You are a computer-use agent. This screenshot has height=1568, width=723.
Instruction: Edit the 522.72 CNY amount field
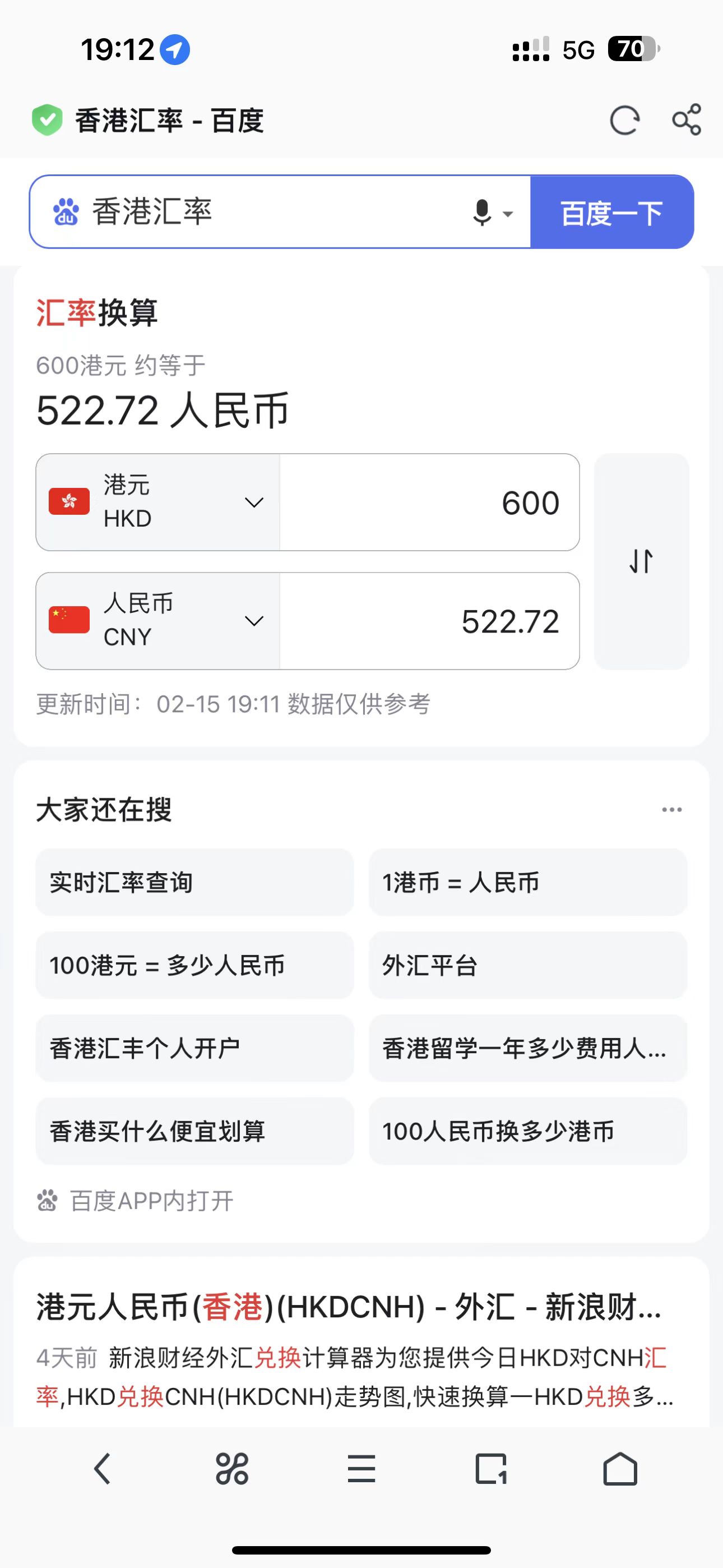(429, 621)
